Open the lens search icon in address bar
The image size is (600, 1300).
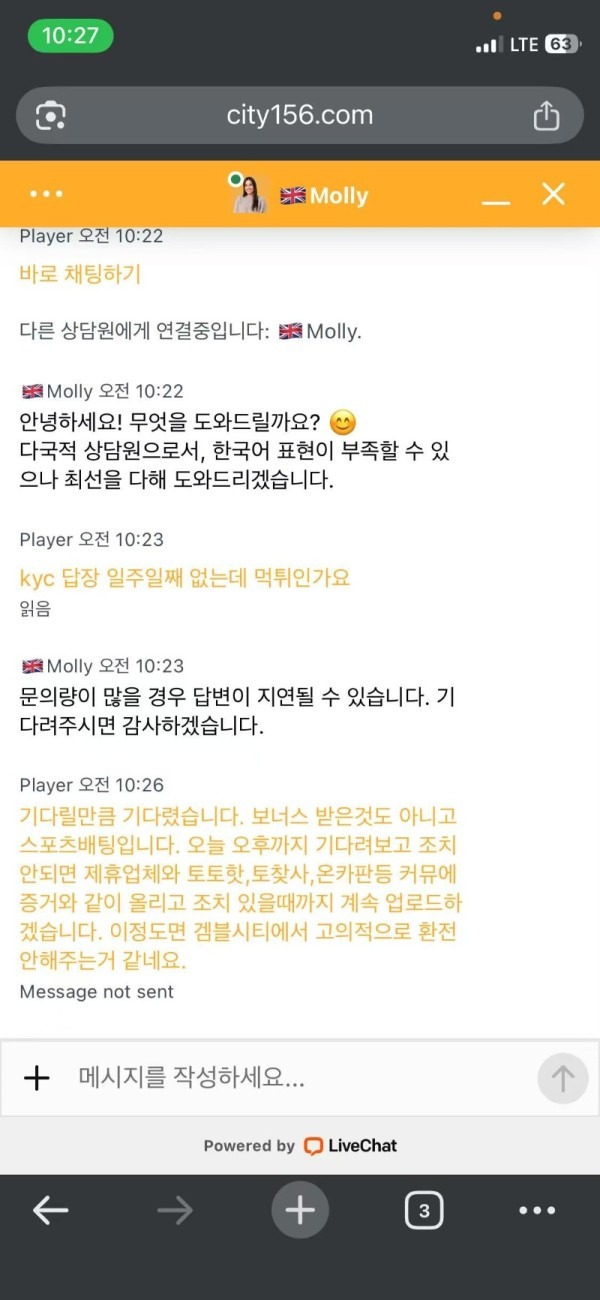tap(51, 116)
